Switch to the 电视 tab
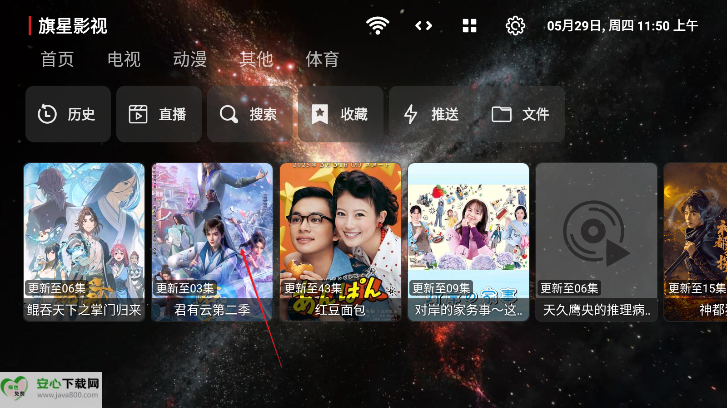Image resolution: width=727 pixels, height=408 pixels. [x=124, y=59]
